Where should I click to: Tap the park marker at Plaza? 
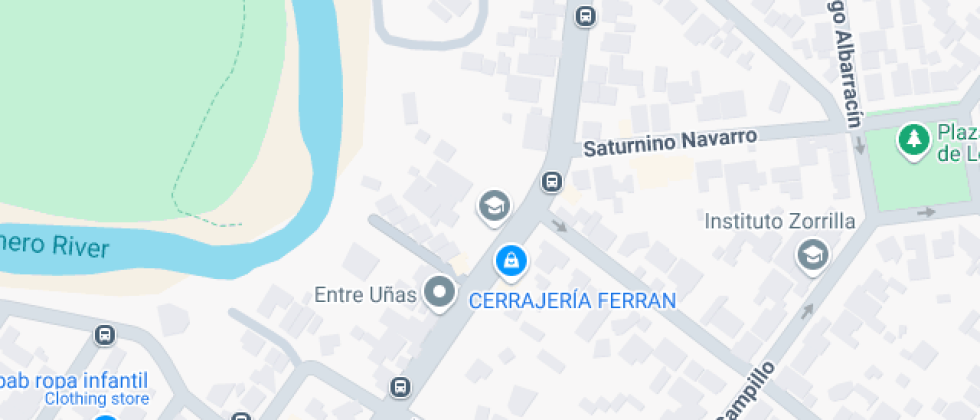tap(914, 141)
